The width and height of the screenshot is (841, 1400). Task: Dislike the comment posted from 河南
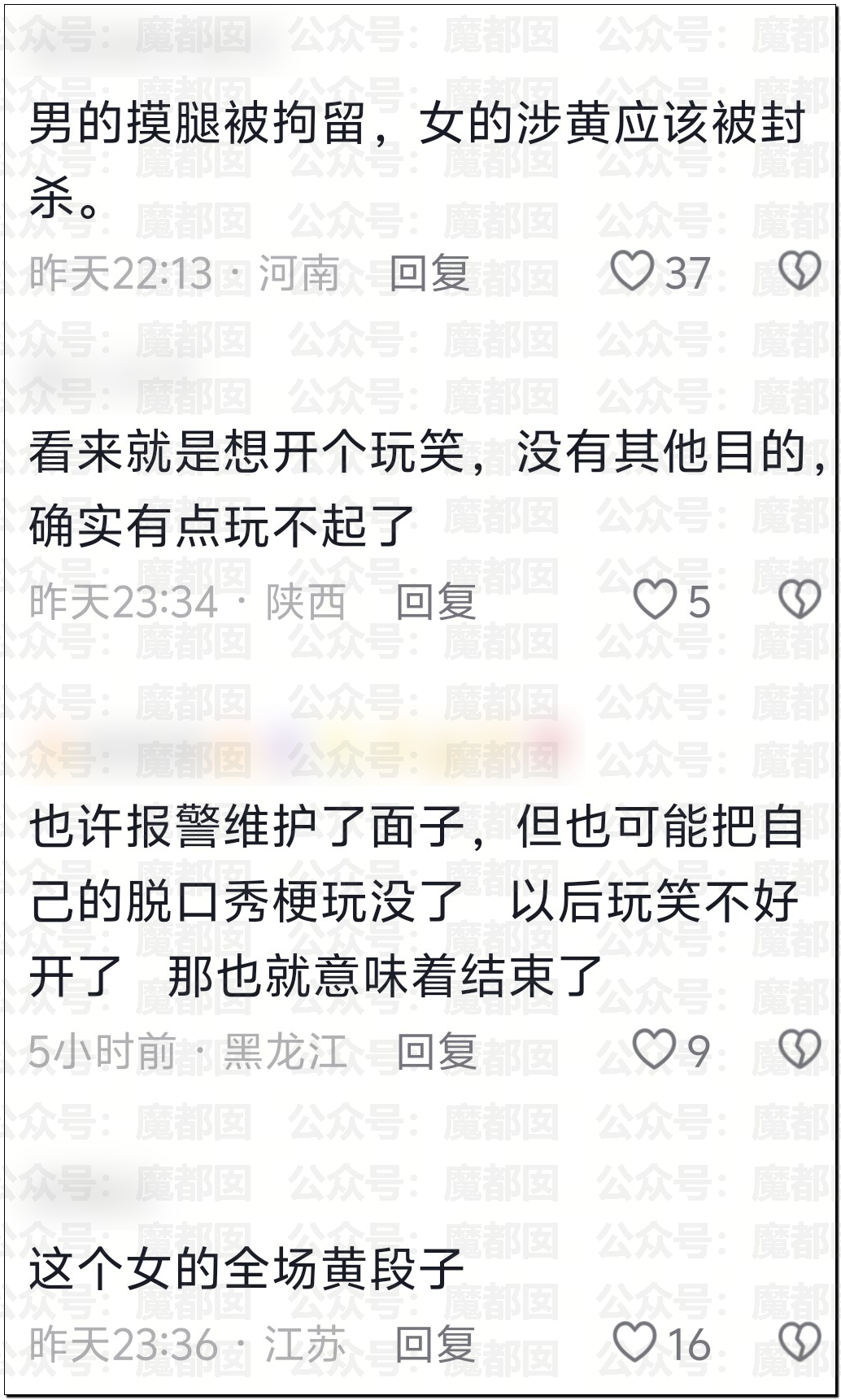pos(800,272)
